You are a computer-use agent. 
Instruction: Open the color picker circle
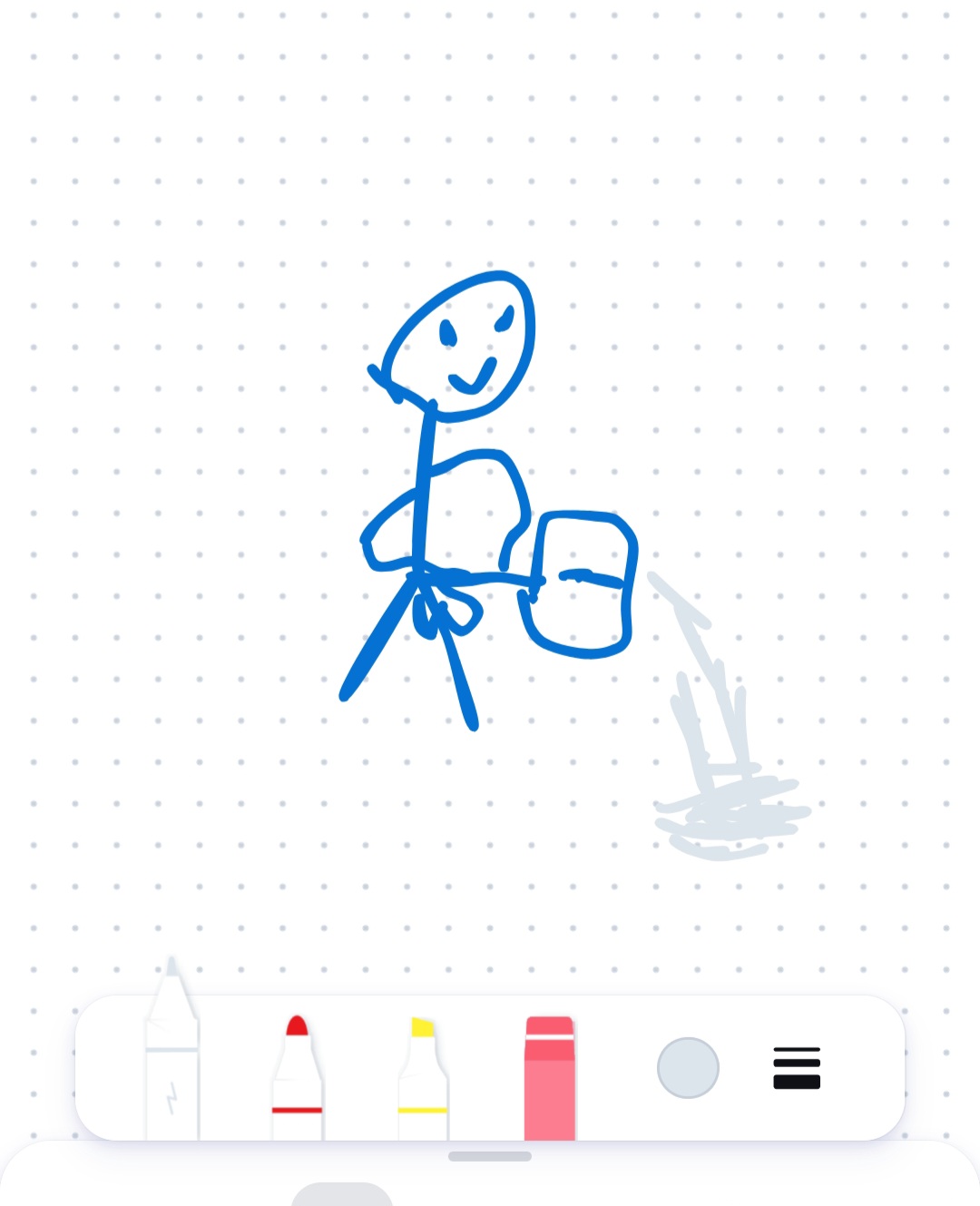(688, 1068)
